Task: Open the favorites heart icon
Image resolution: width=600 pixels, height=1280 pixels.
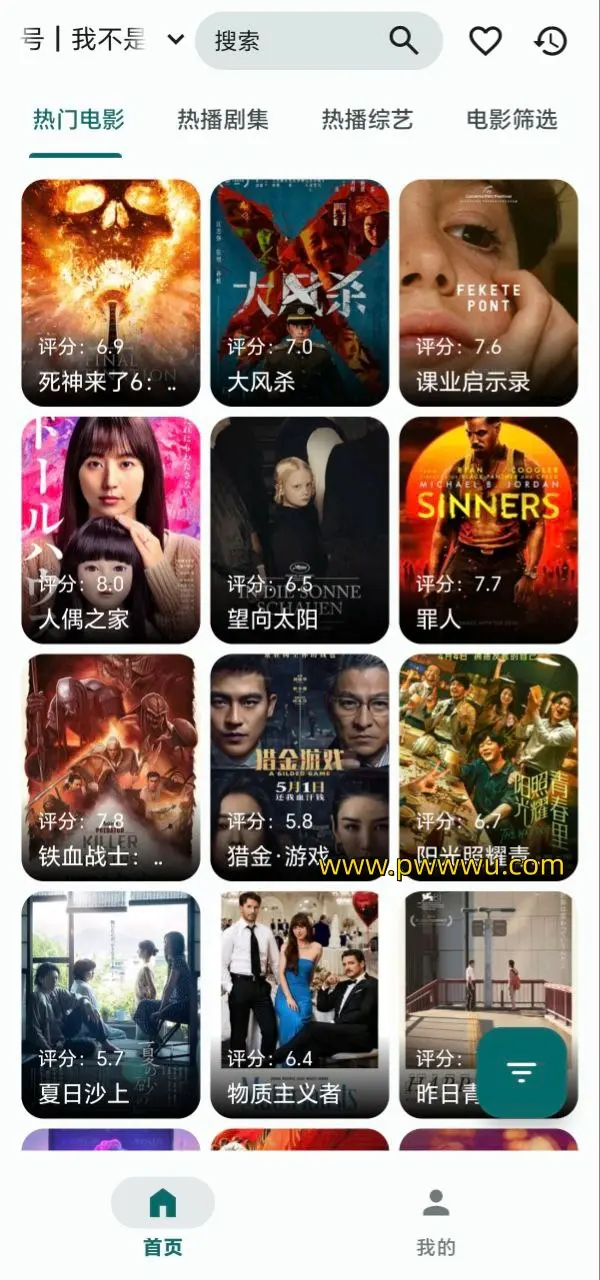Action: point(485,40)
